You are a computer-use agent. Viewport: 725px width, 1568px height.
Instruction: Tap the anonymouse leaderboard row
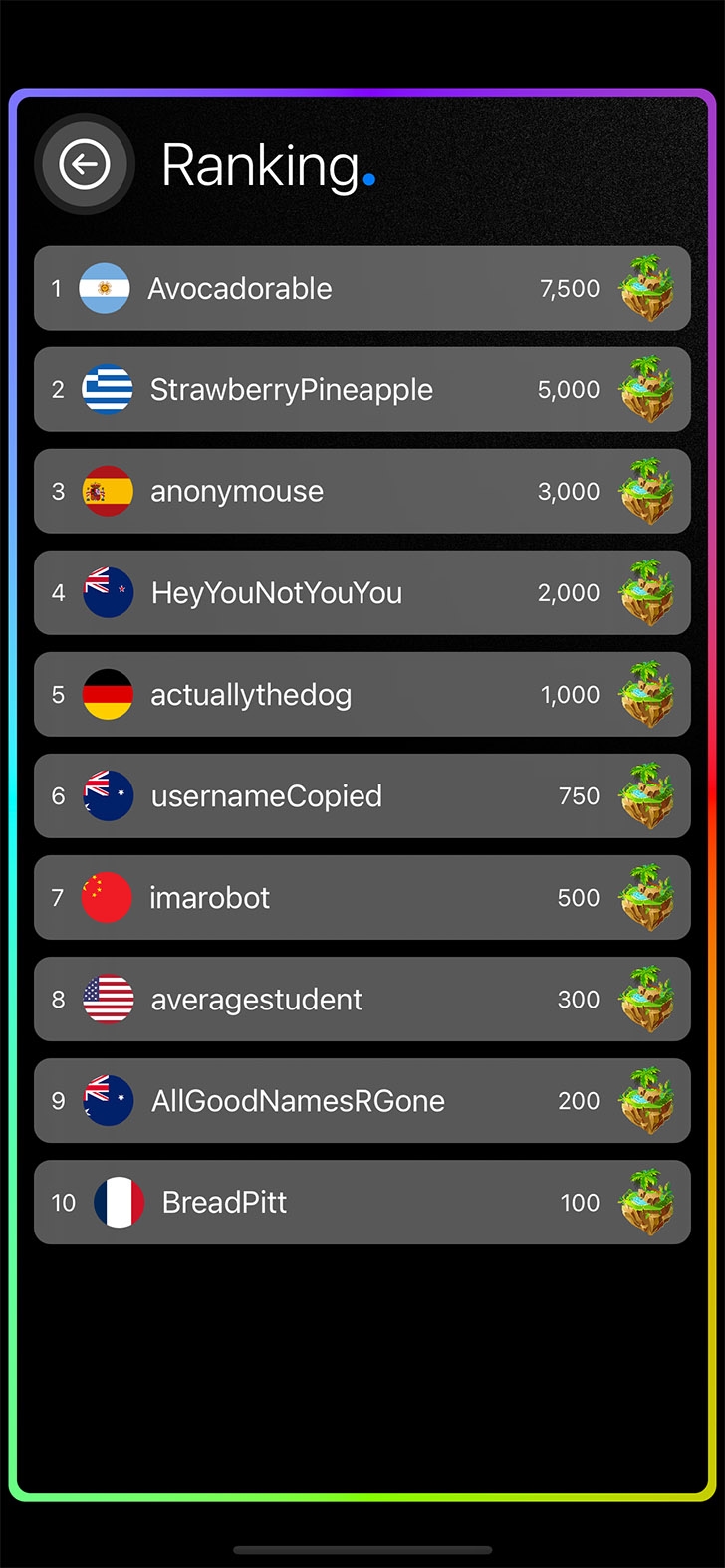[362, 492]
